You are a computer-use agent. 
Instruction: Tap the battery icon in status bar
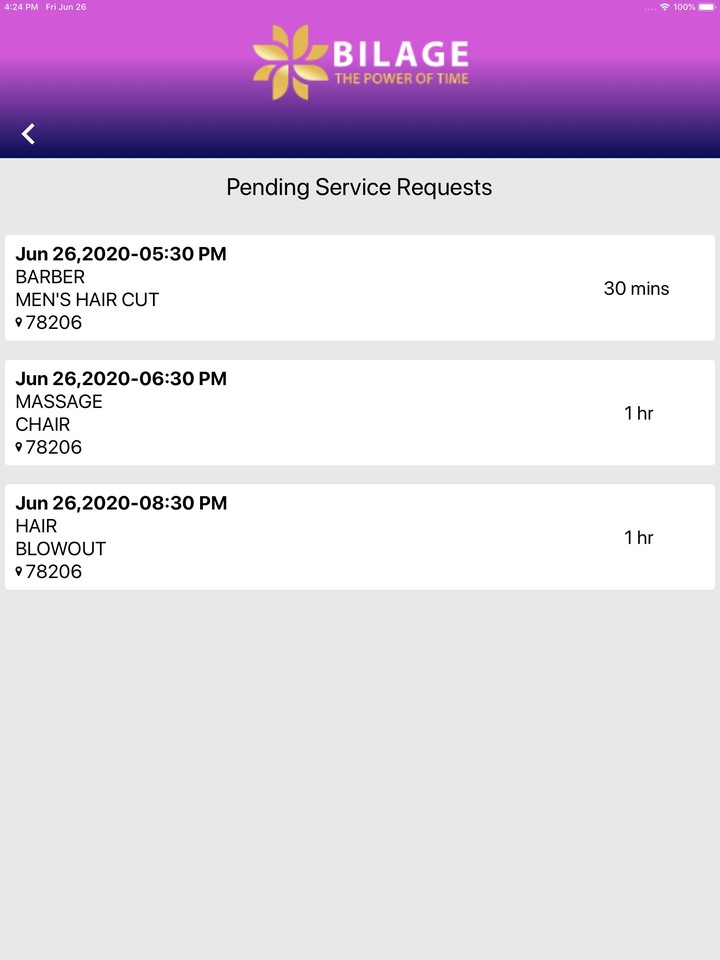pyautogui.click(x=706, y=7)
